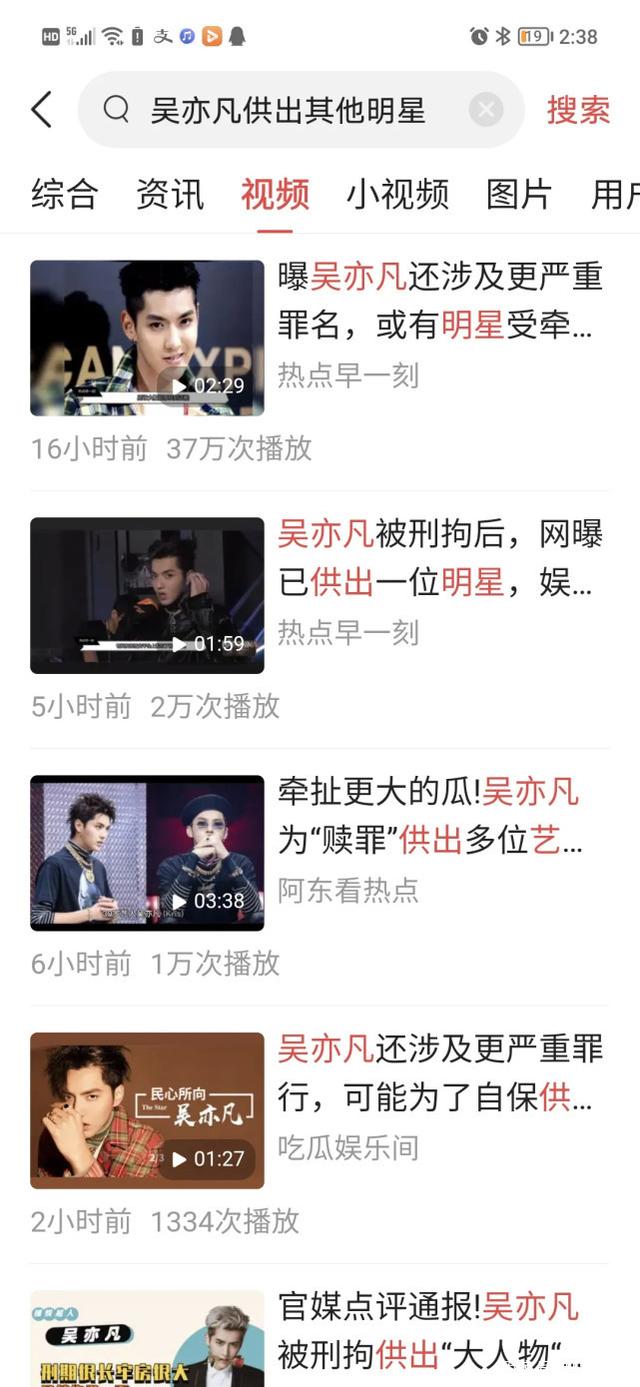Clear the search query text

(486, 109)
